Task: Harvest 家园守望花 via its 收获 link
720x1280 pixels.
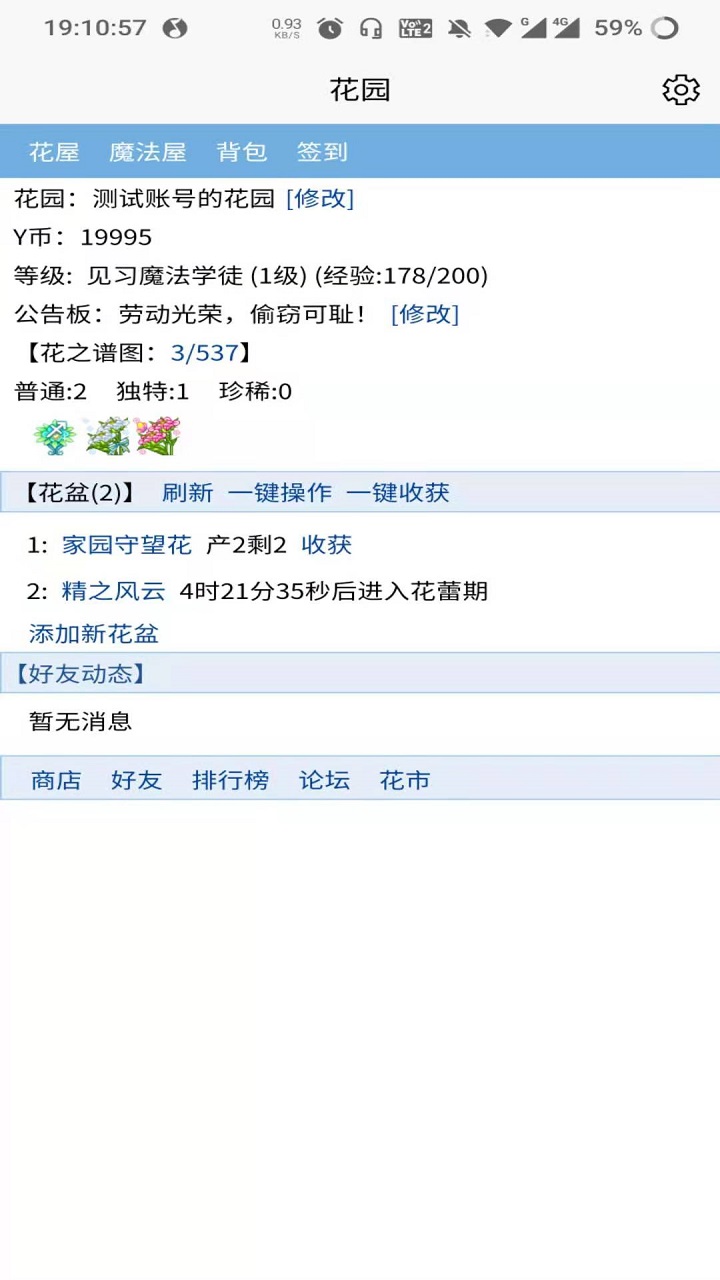Action: 327,545
